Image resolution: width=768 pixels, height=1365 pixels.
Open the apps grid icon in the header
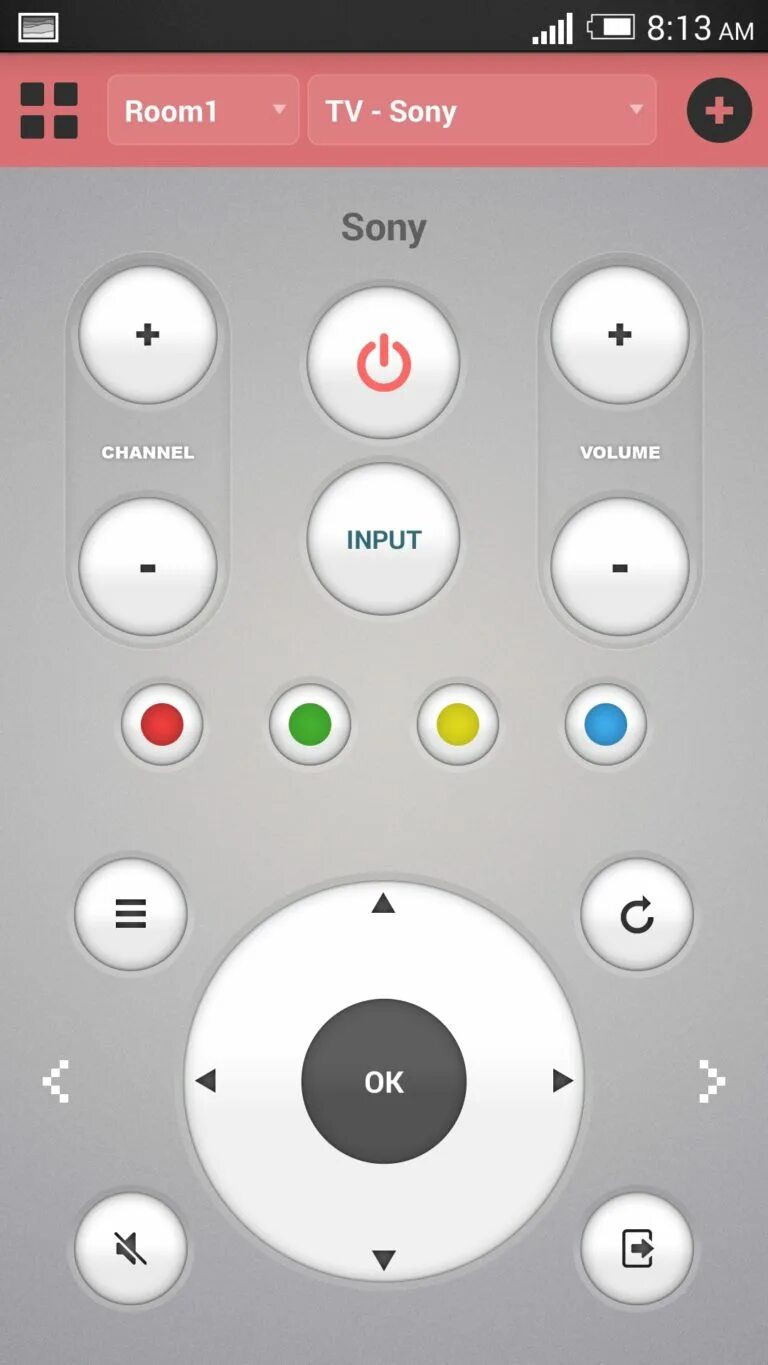[49, 109]
